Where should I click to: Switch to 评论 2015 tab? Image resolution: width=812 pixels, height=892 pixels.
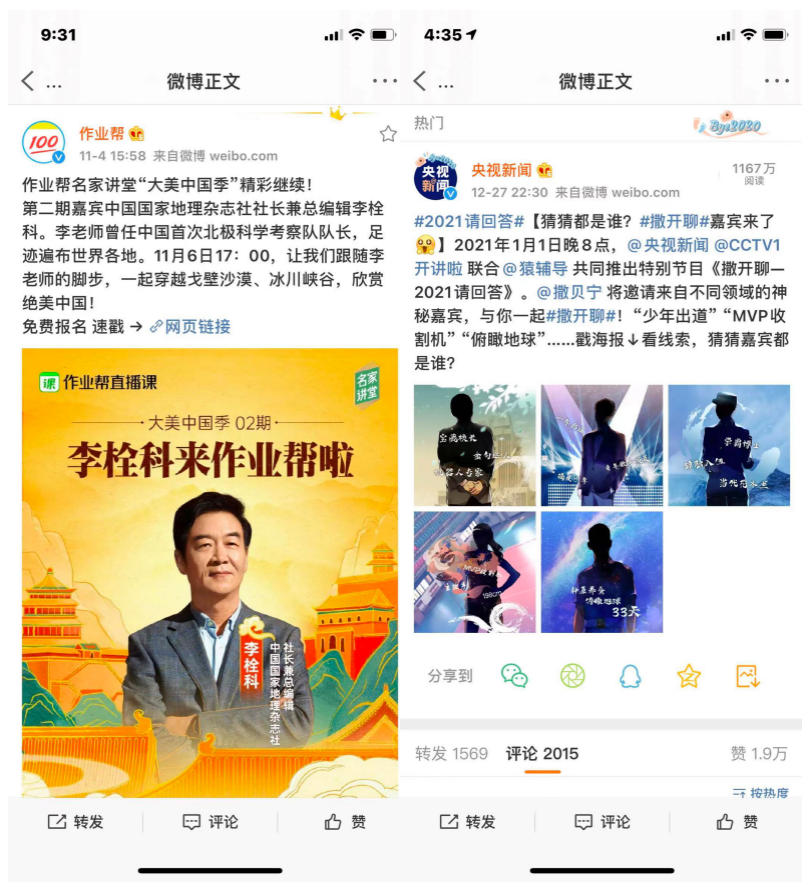(x=542, y=753)
